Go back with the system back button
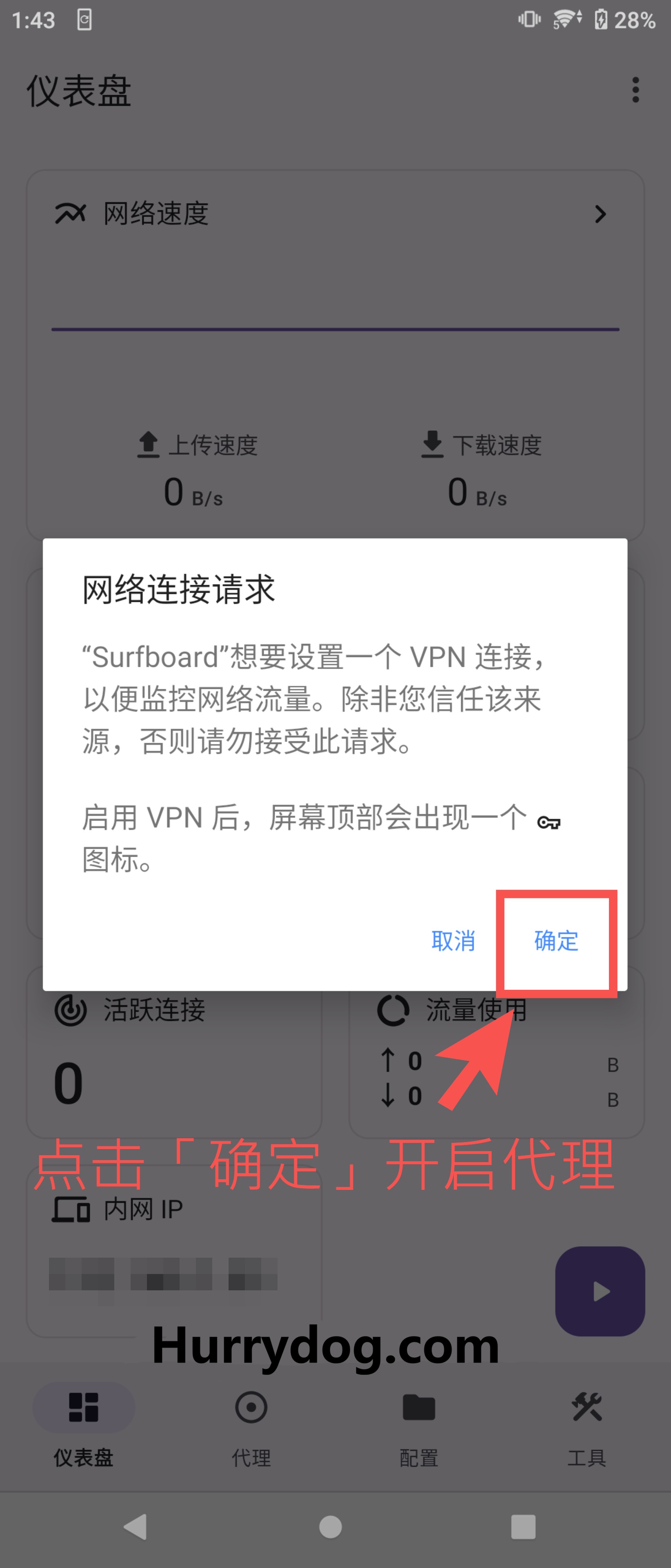The image size is (671, 1568). [x=135, y=1526]
